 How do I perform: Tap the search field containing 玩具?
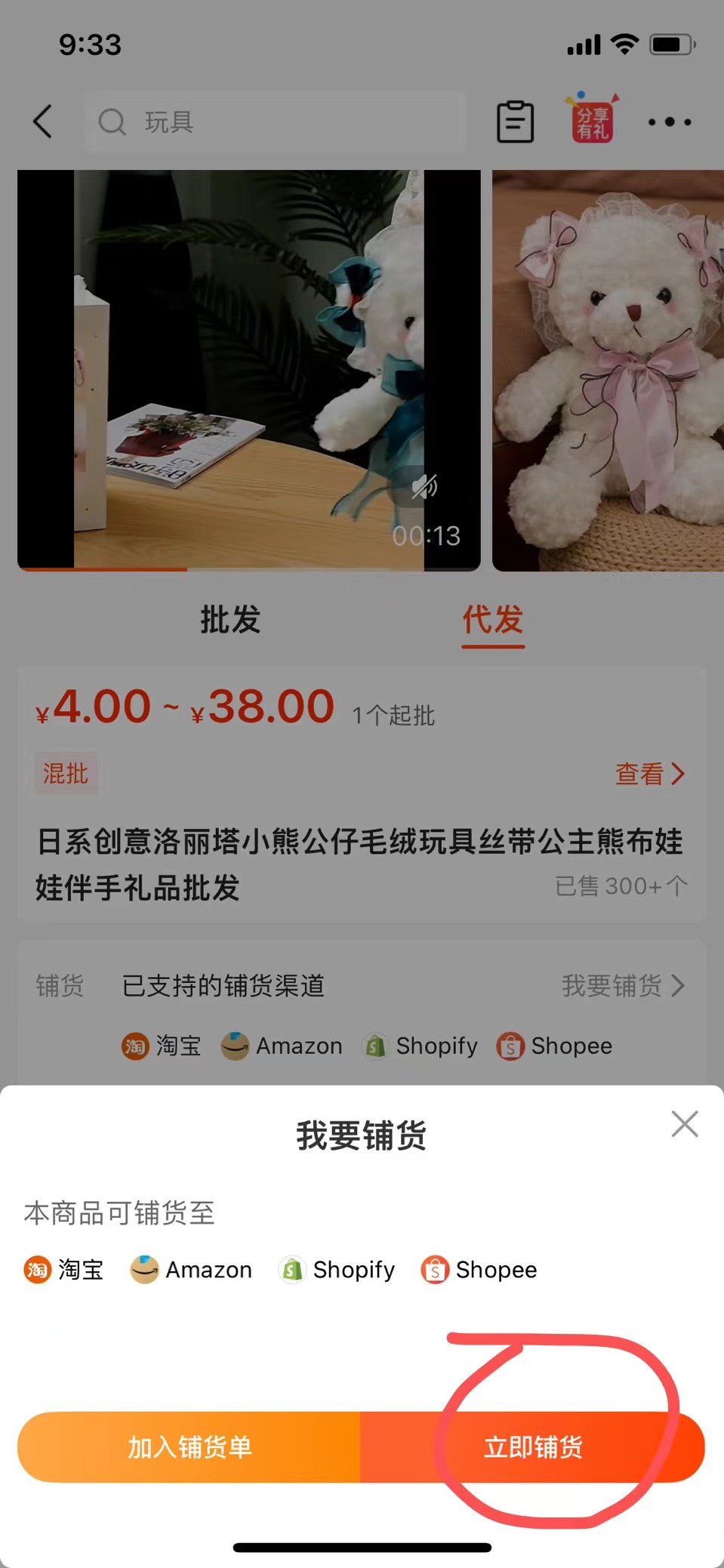[276, 122]
